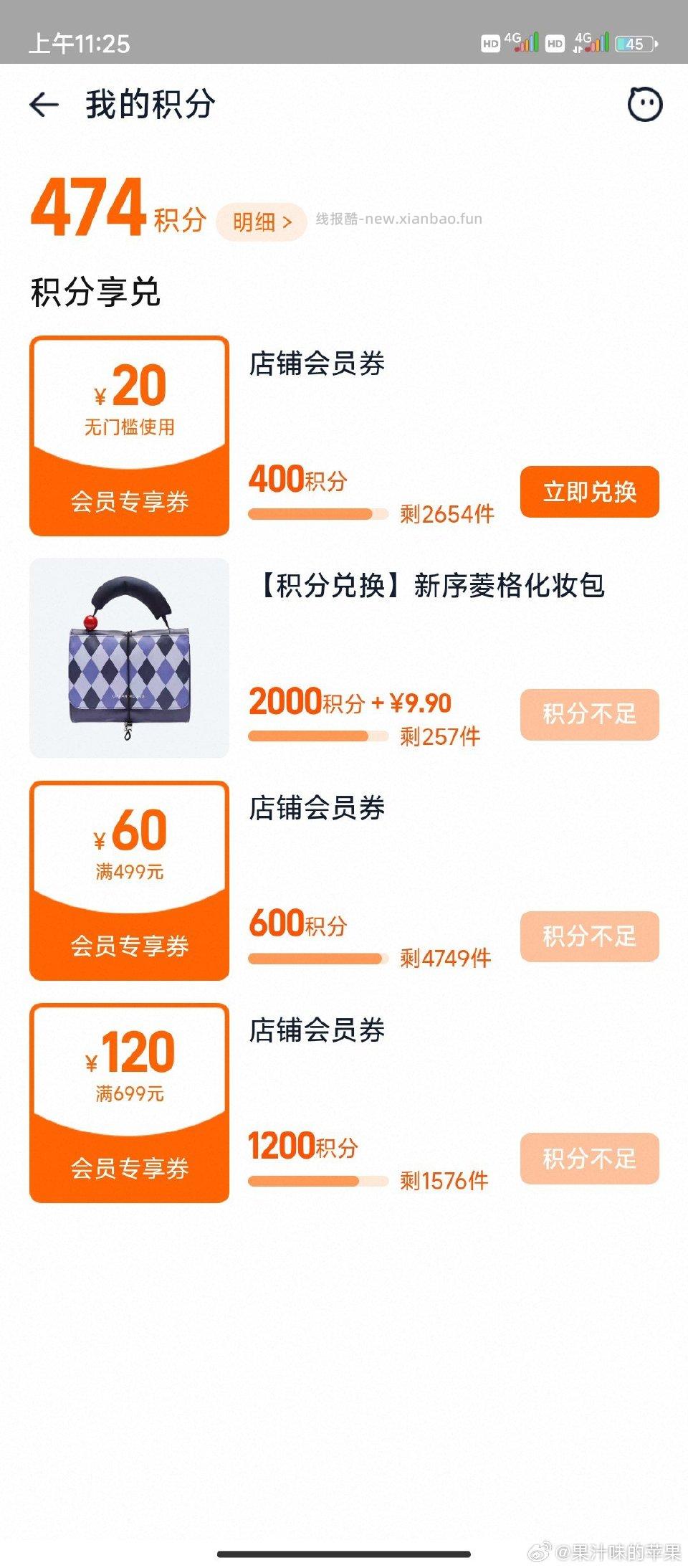Tap 积分不足 for the 1200积分 coupon
The height and width of the screenshot is (1568, 688).
[589, 1159]
